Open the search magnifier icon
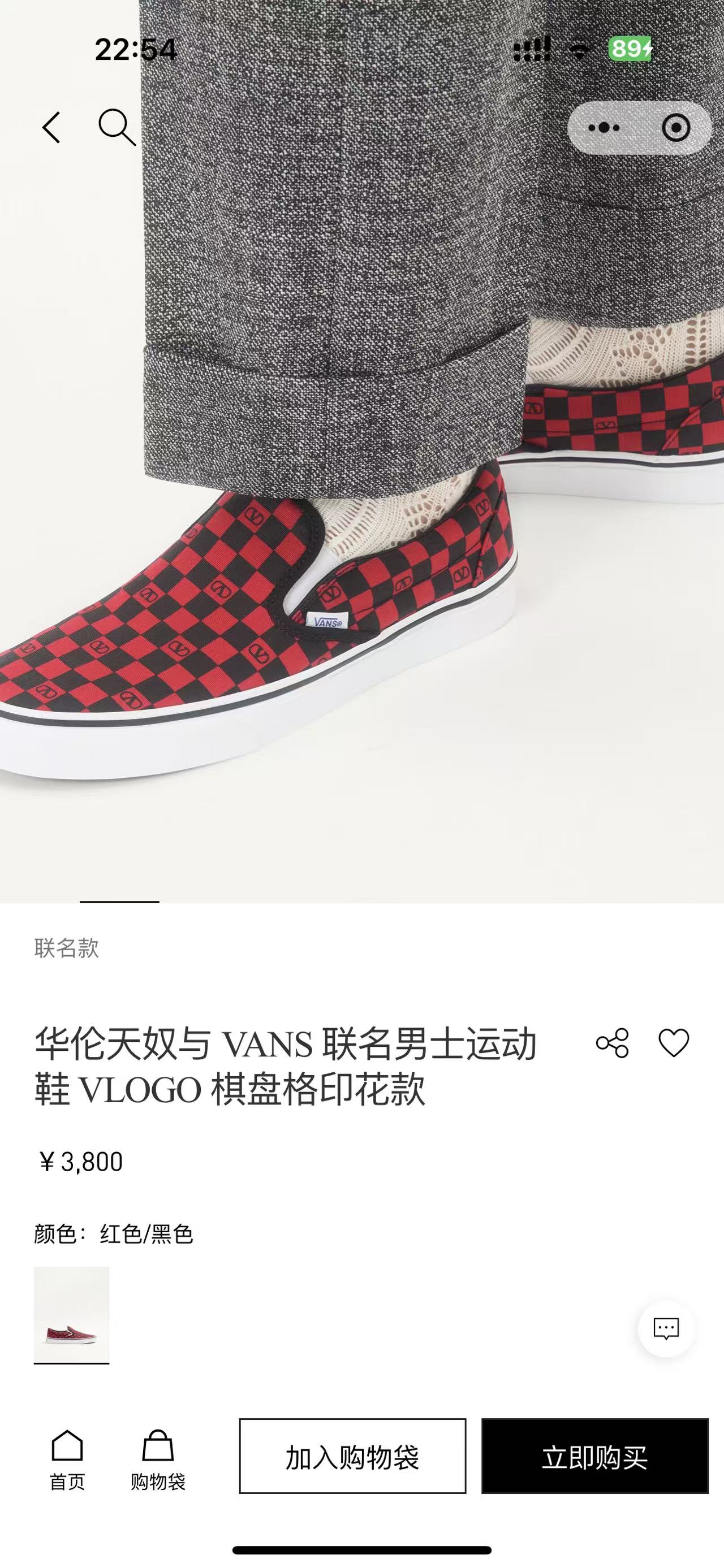This screenshot has width=724, height=1568. [117, 128]
